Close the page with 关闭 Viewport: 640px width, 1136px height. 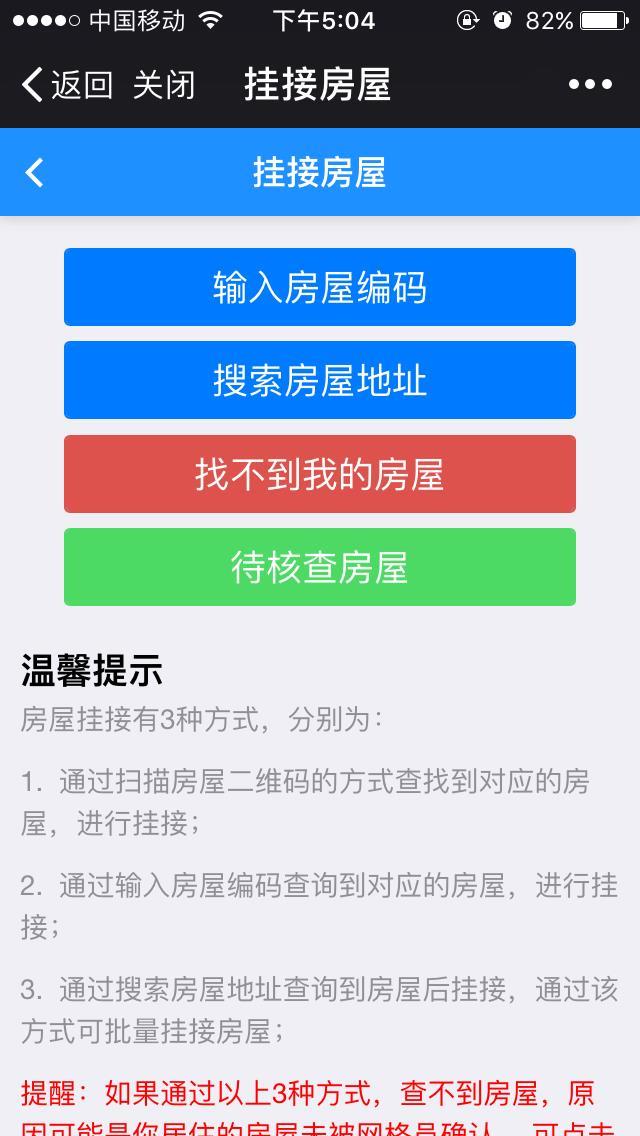[x=163, y=85]
